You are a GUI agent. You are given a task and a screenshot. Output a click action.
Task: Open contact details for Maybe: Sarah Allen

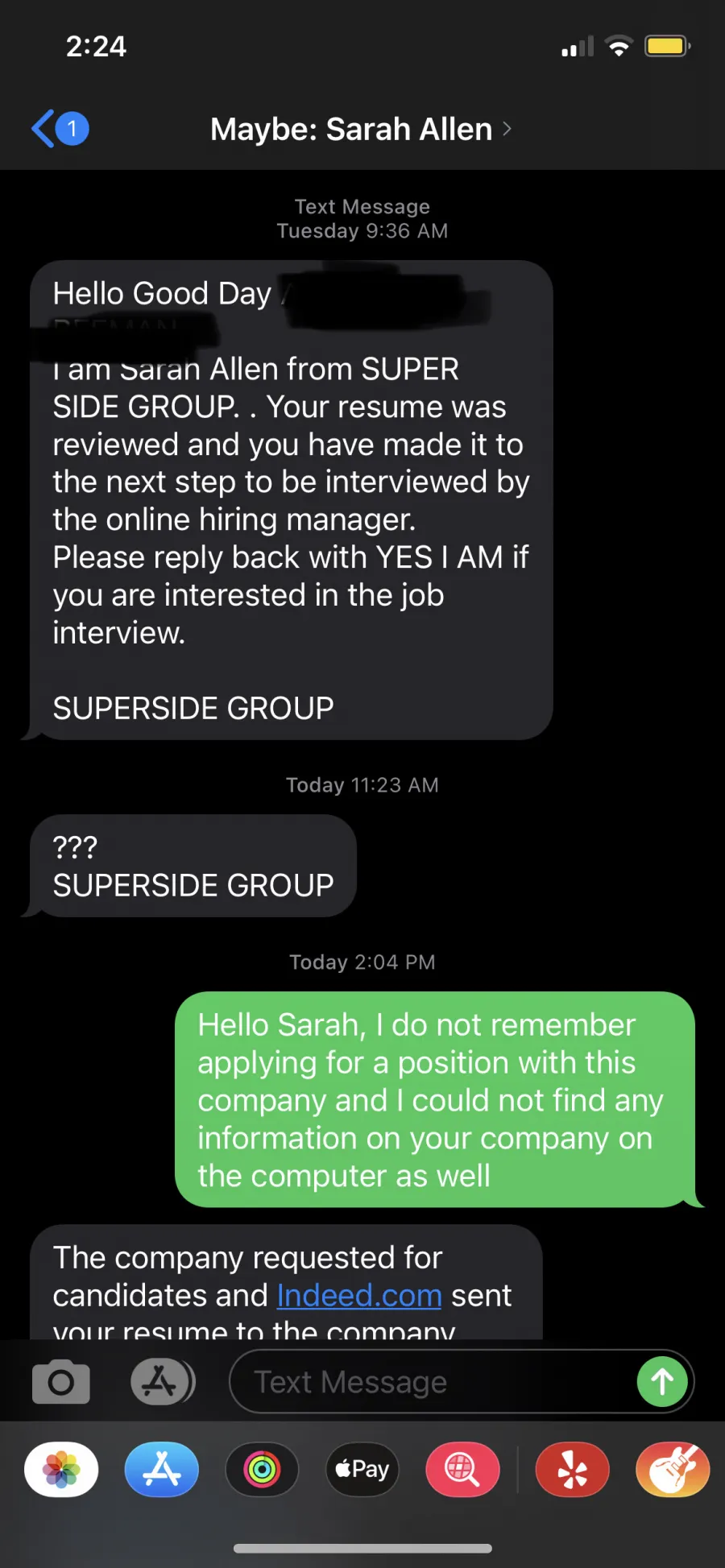click(360, 129)
